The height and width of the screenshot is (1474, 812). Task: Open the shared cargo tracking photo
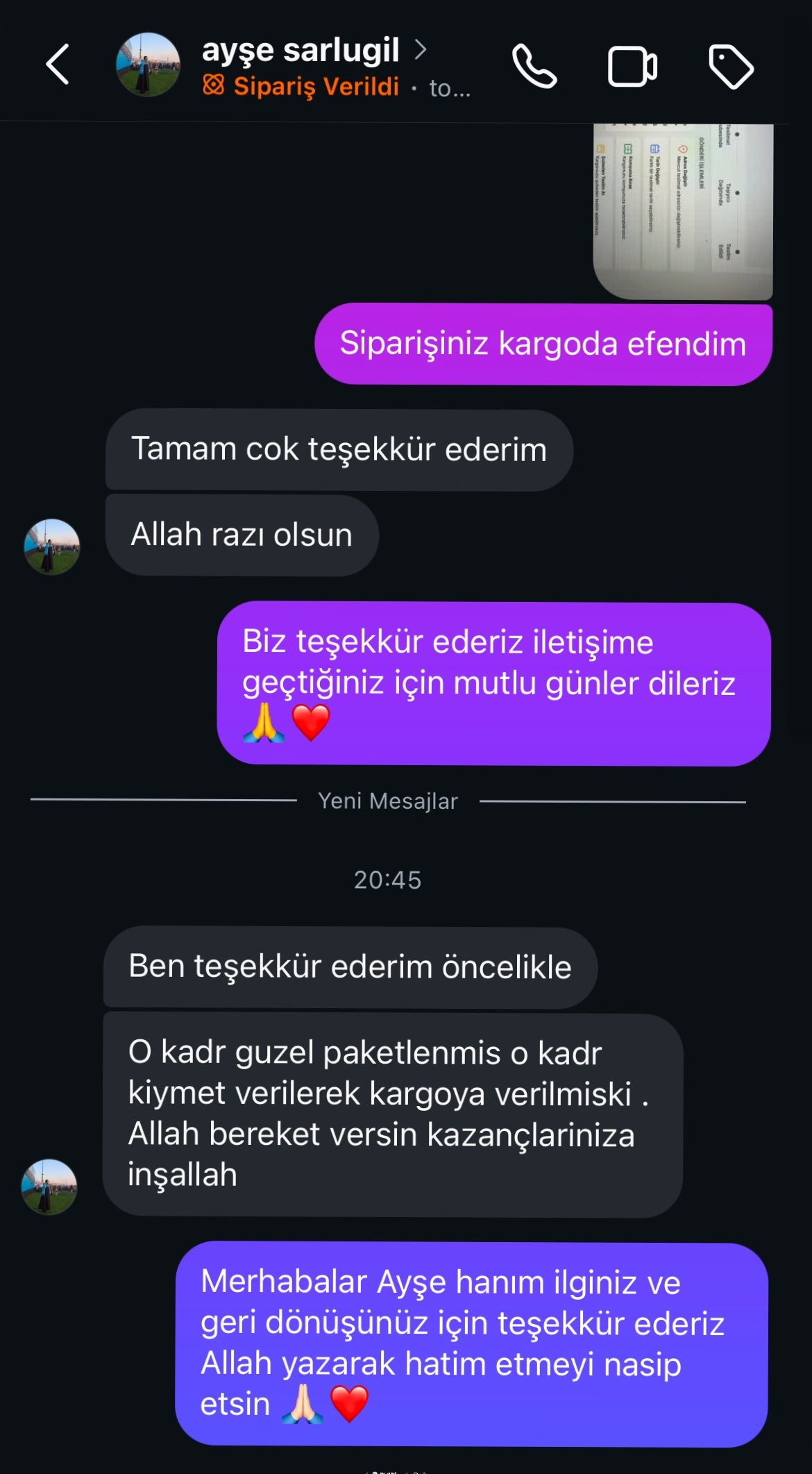click(x=683, y=211)
